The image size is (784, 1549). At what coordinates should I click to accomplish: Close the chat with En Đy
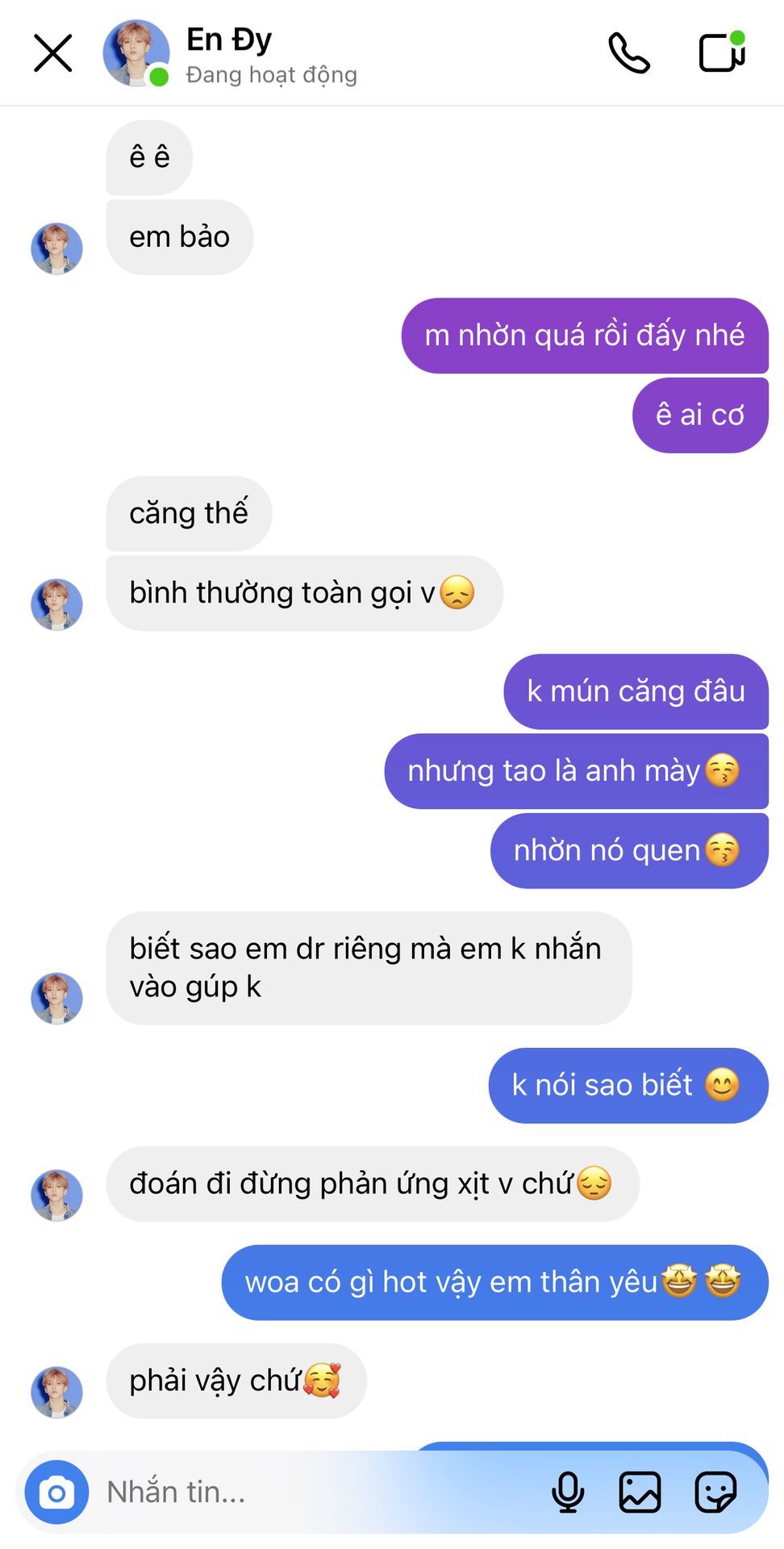[53, 53]
